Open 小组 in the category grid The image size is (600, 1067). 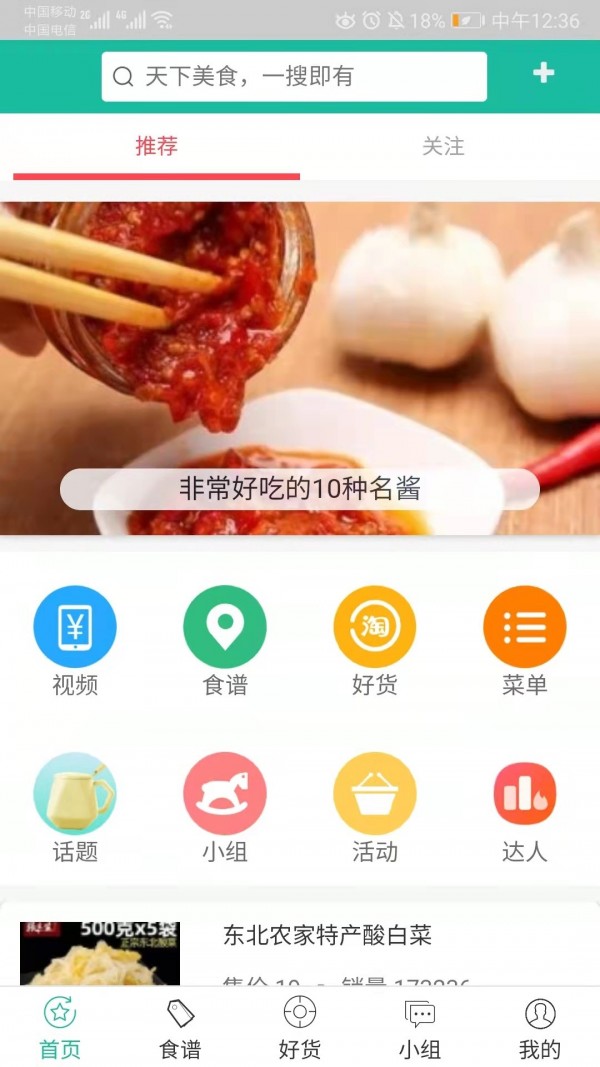(x=225, y=794)
